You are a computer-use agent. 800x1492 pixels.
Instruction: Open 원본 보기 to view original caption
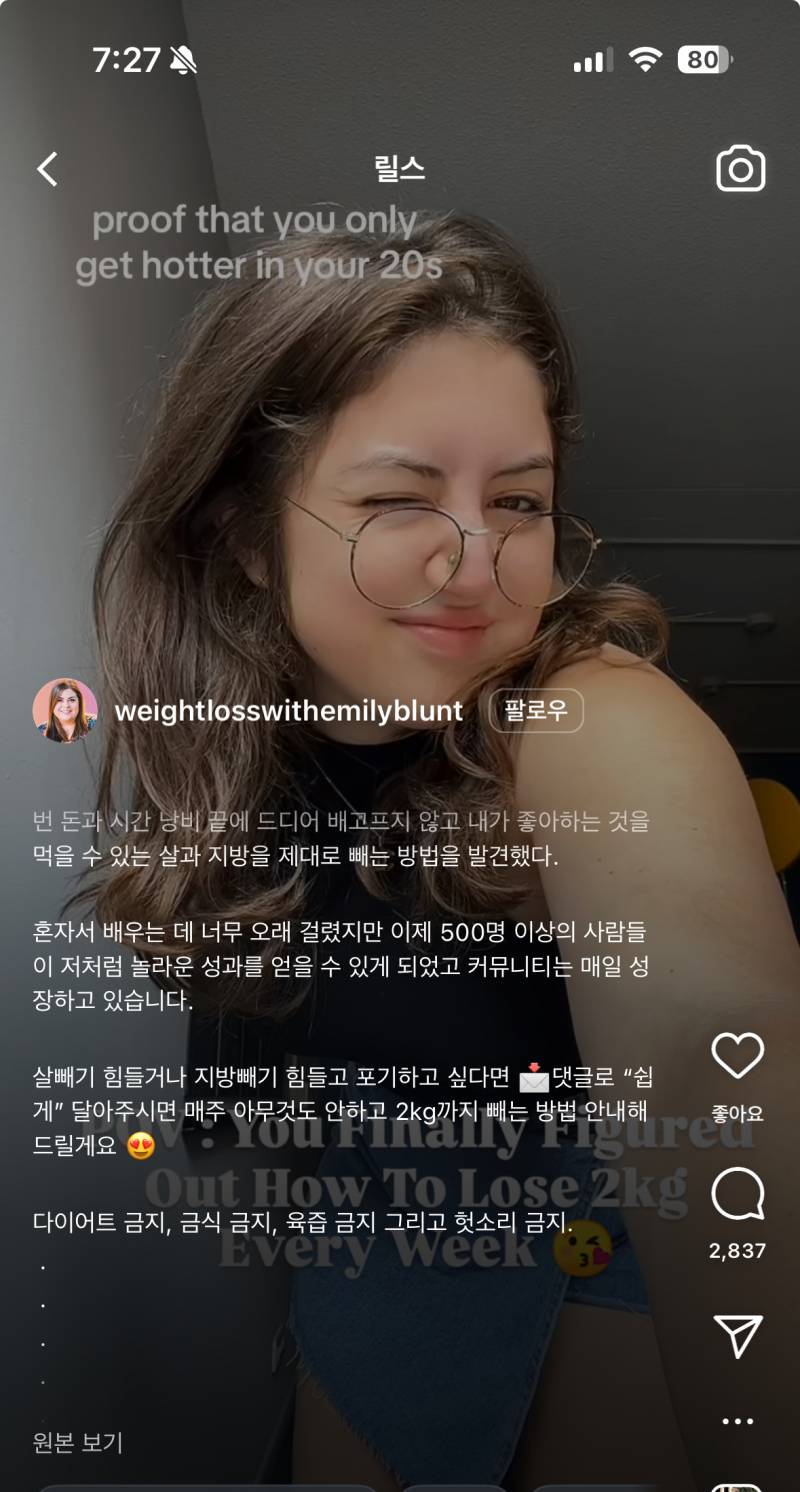(x=75, y=1443)
